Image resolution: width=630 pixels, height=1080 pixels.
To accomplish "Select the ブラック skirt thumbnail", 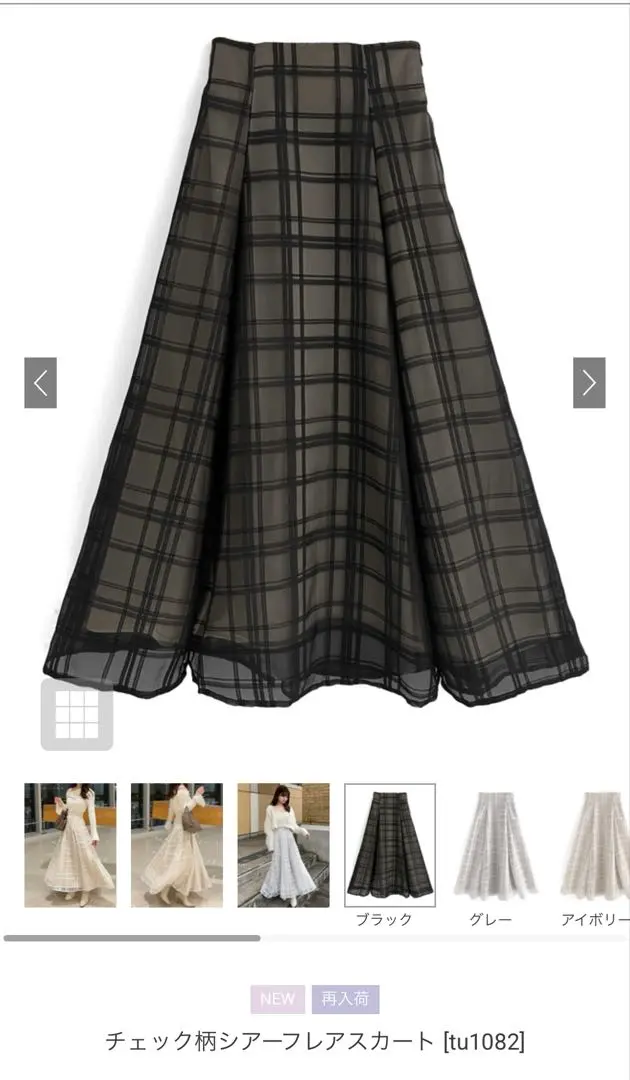I will coord(390,845).
